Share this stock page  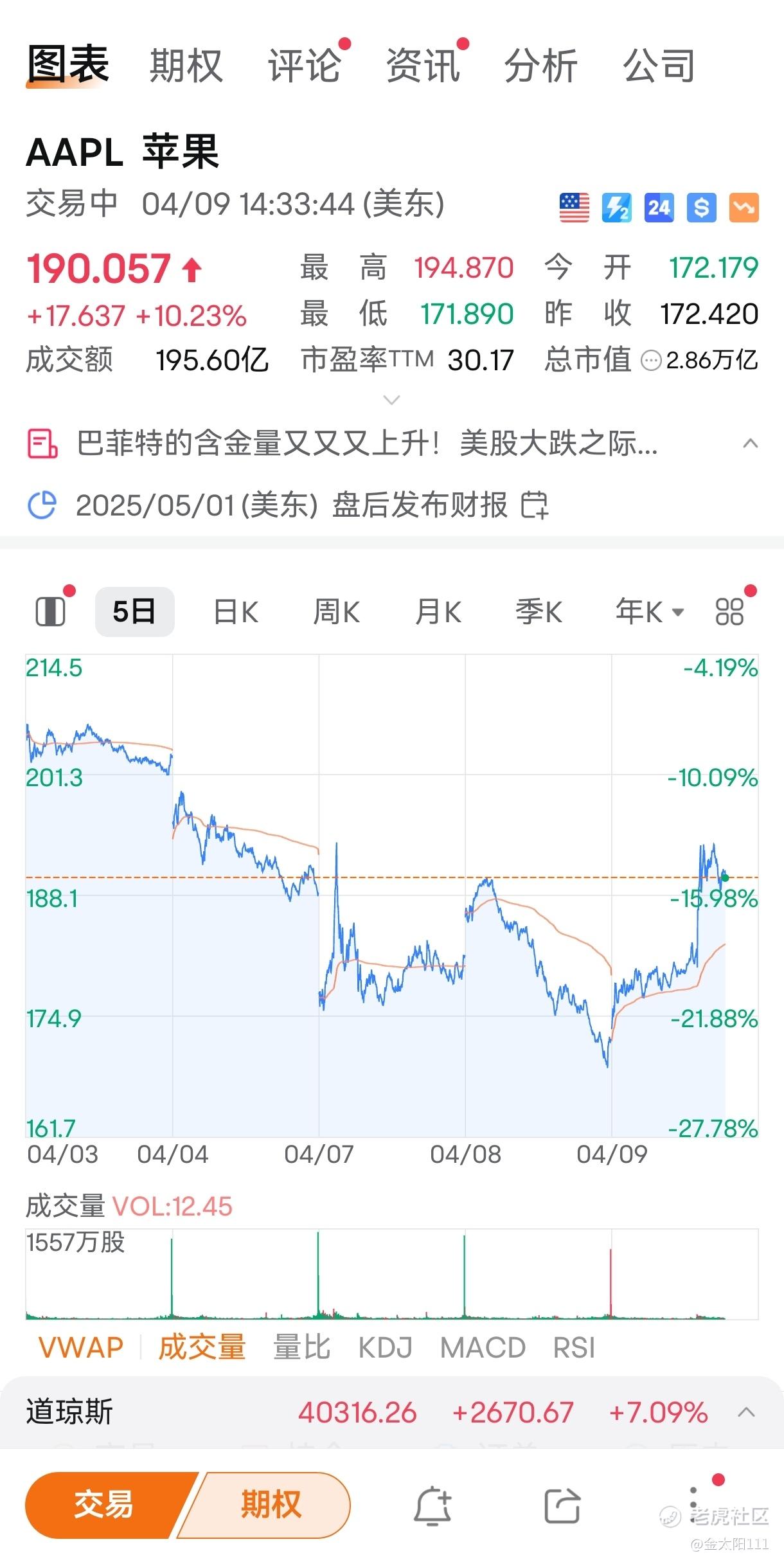pos(562,1506)
